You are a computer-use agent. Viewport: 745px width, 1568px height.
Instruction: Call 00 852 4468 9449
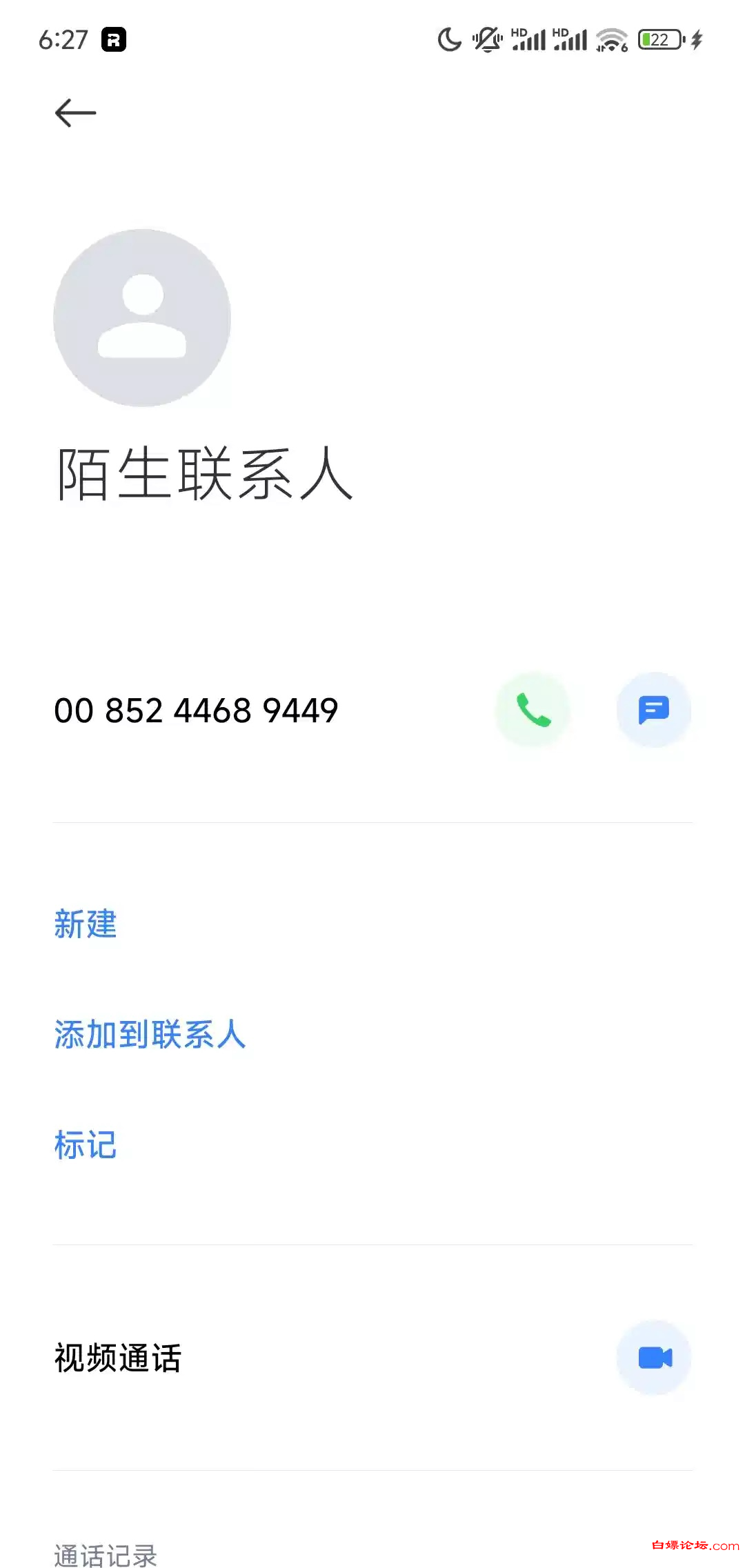(x=533, y=710)
